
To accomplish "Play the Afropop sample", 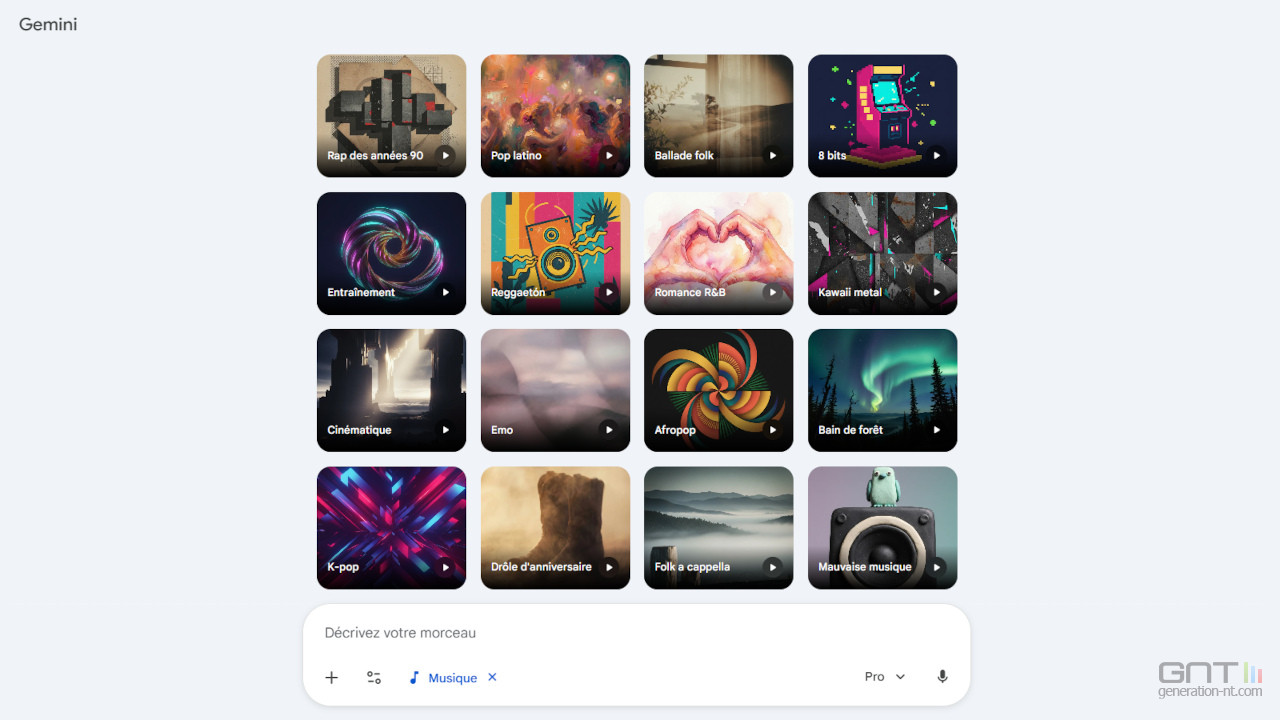I will pos(772,430).
